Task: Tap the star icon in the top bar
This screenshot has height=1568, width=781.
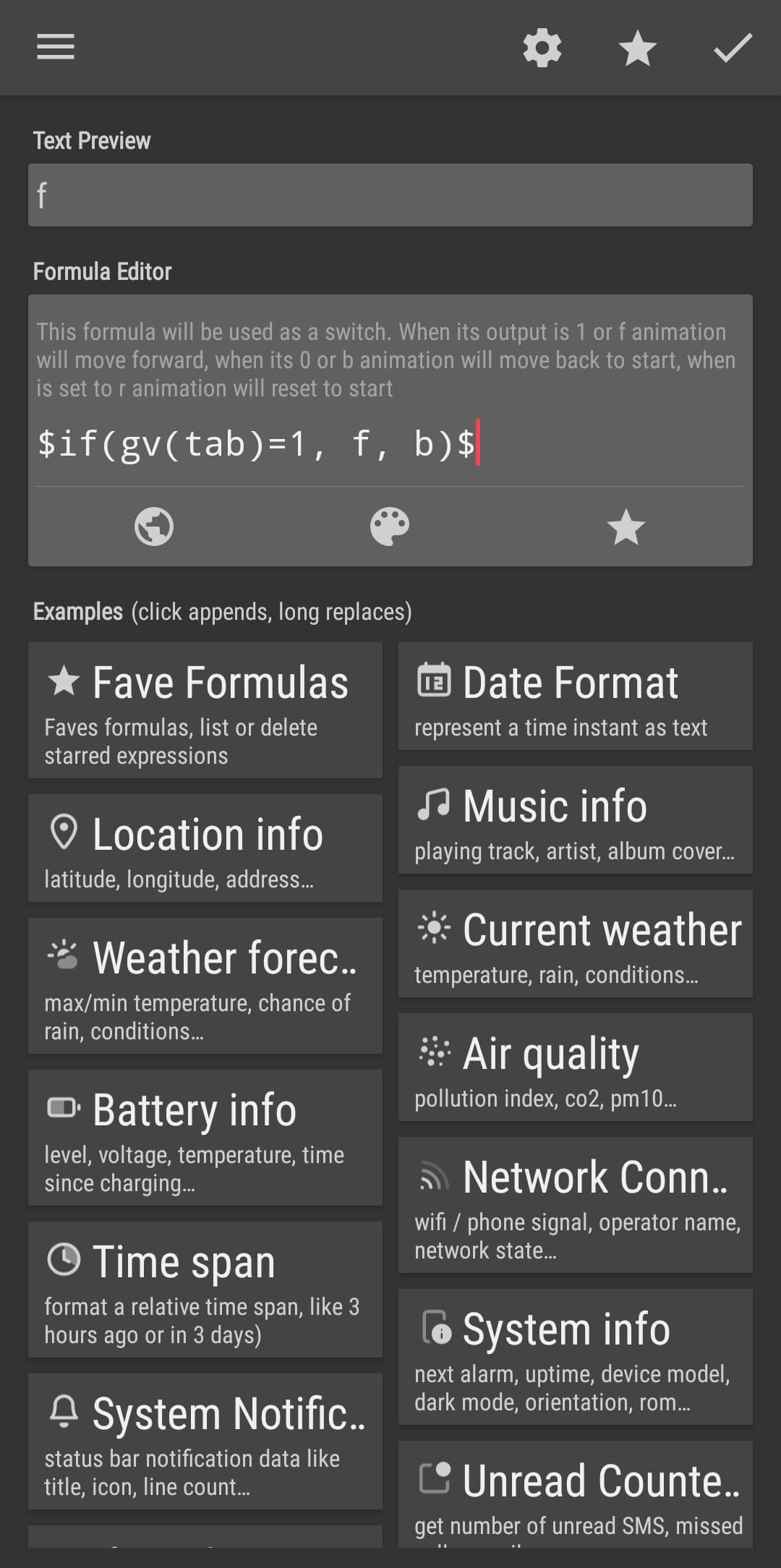Action: coord(638,48)
